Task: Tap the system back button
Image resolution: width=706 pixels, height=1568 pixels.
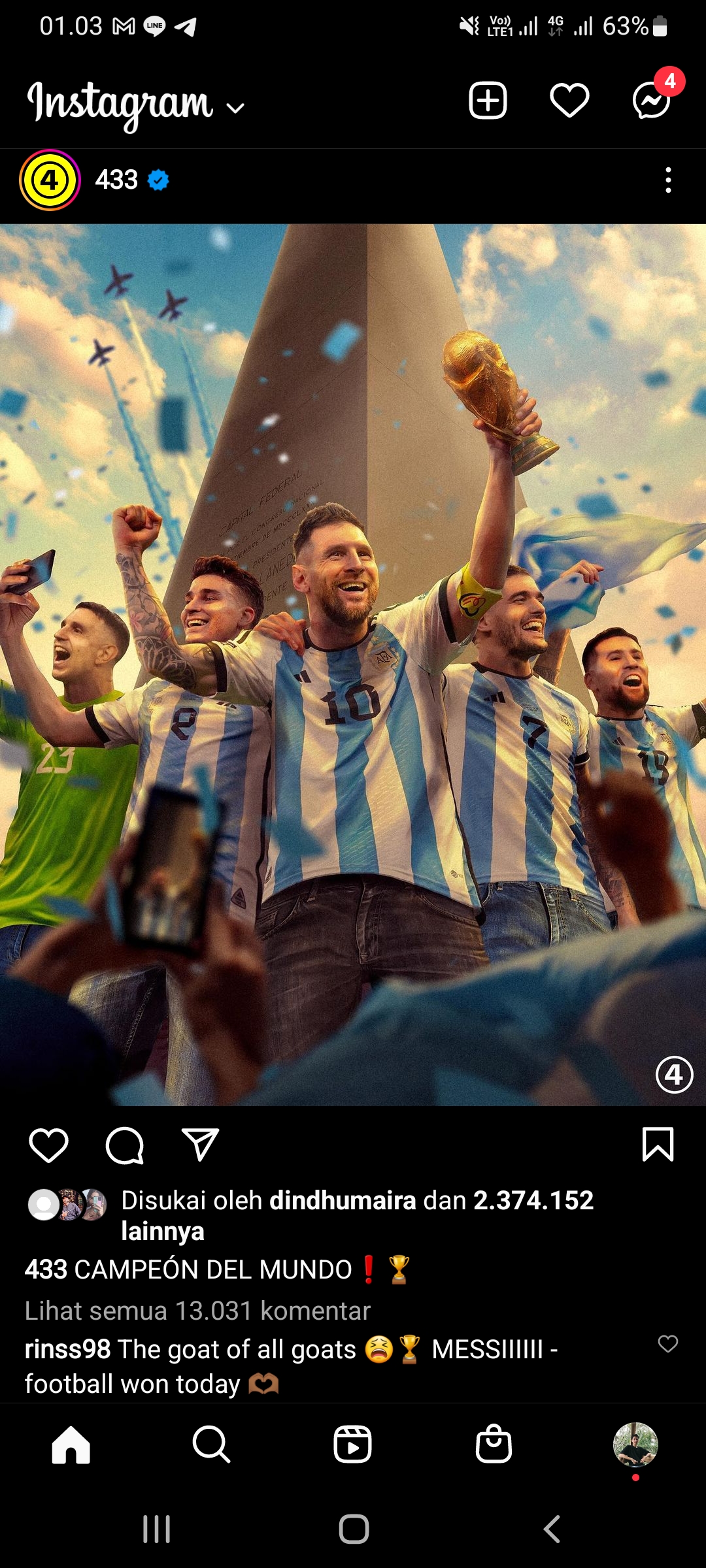Action: 552,1529
